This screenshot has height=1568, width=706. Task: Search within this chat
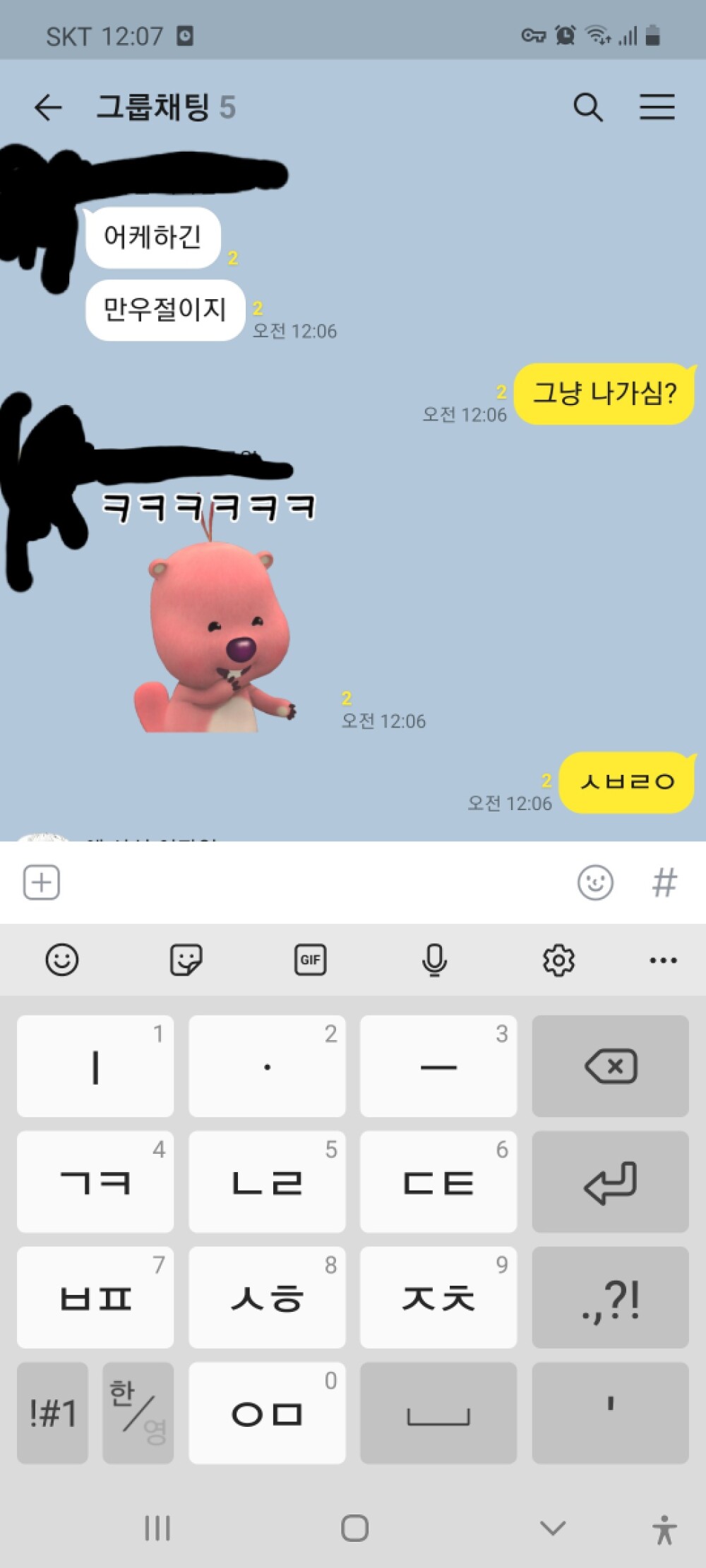587,107
